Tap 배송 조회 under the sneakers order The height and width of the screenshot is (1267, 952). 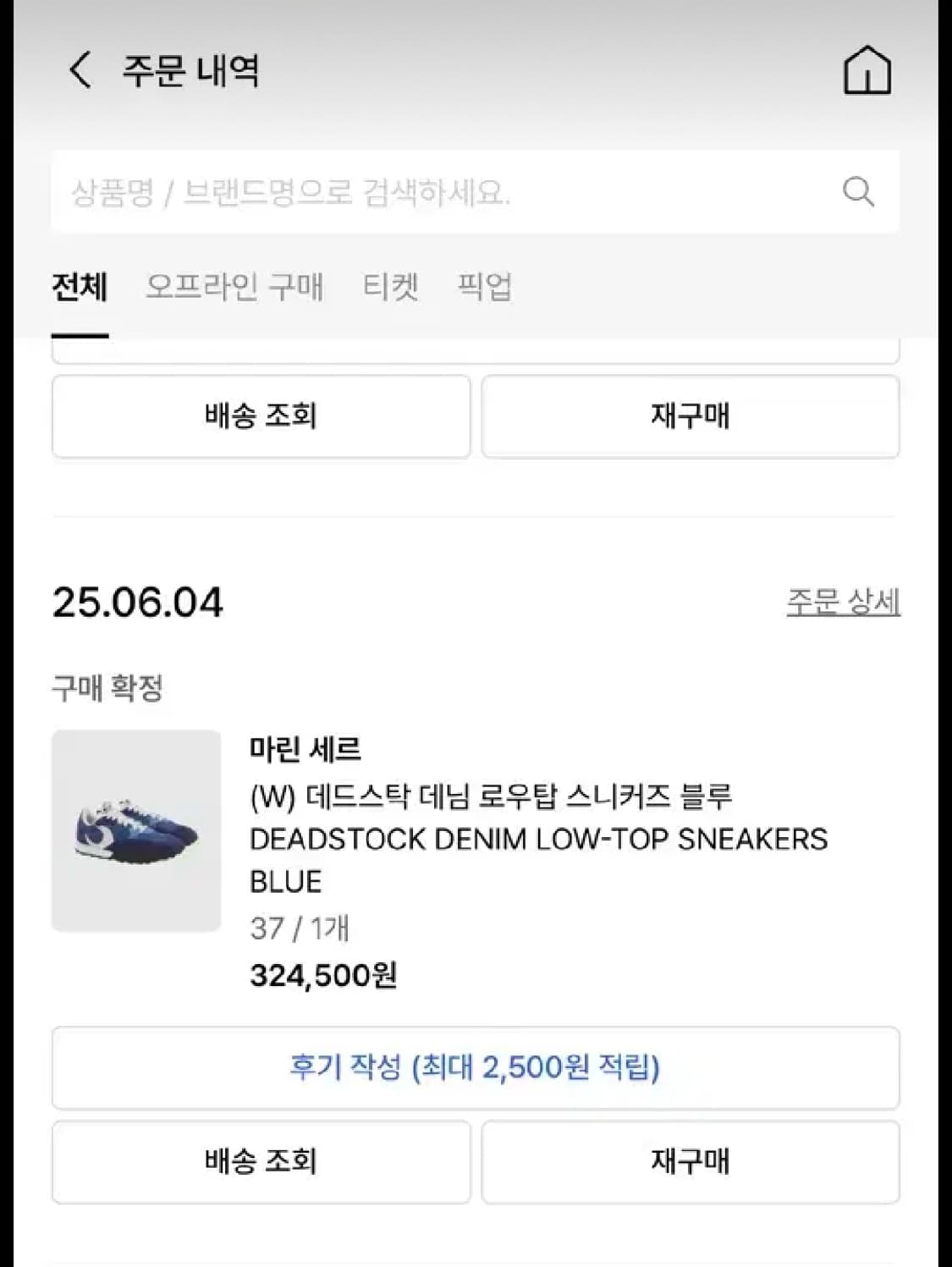click(x=261, y=1162)
